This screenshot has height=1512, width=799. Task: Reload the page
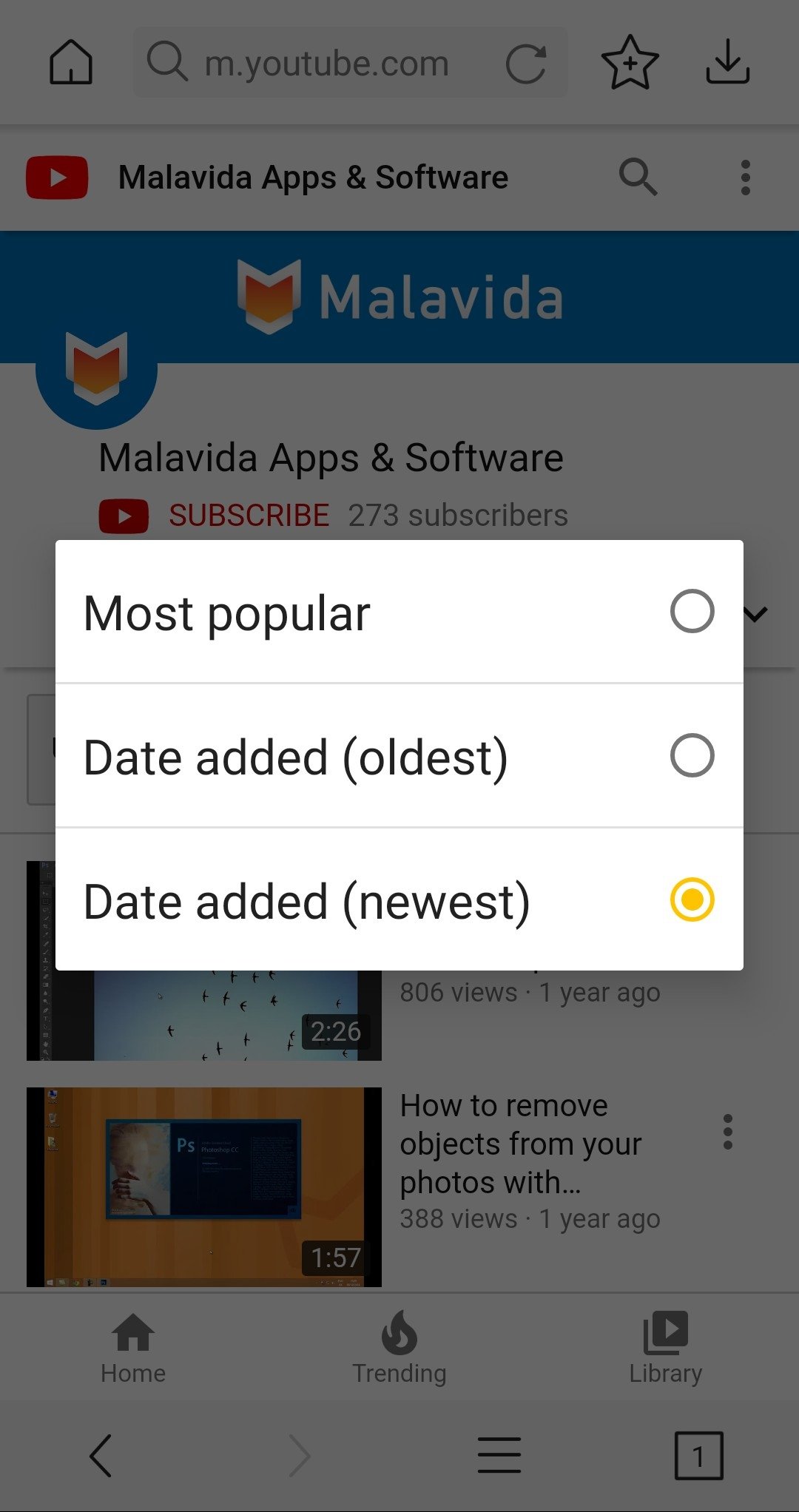(x=526, y=64)
